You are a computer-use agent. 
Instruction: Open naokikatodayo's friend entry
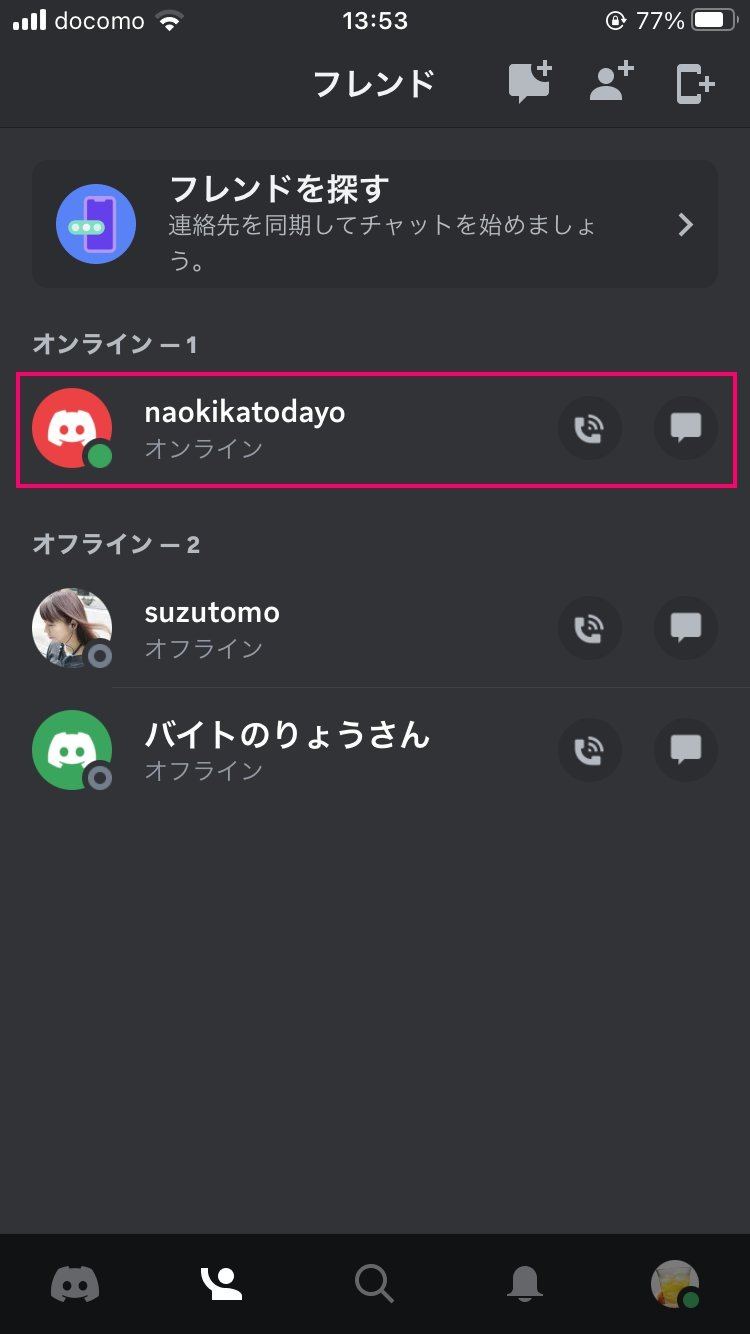375,429
